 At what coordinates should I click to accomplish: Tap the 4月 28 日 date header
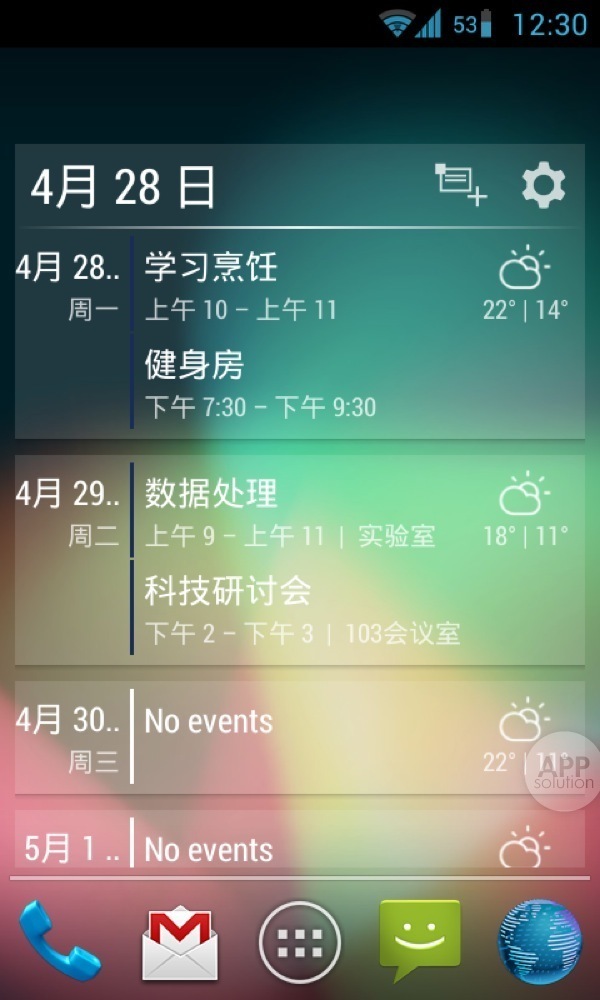point(124,187)
